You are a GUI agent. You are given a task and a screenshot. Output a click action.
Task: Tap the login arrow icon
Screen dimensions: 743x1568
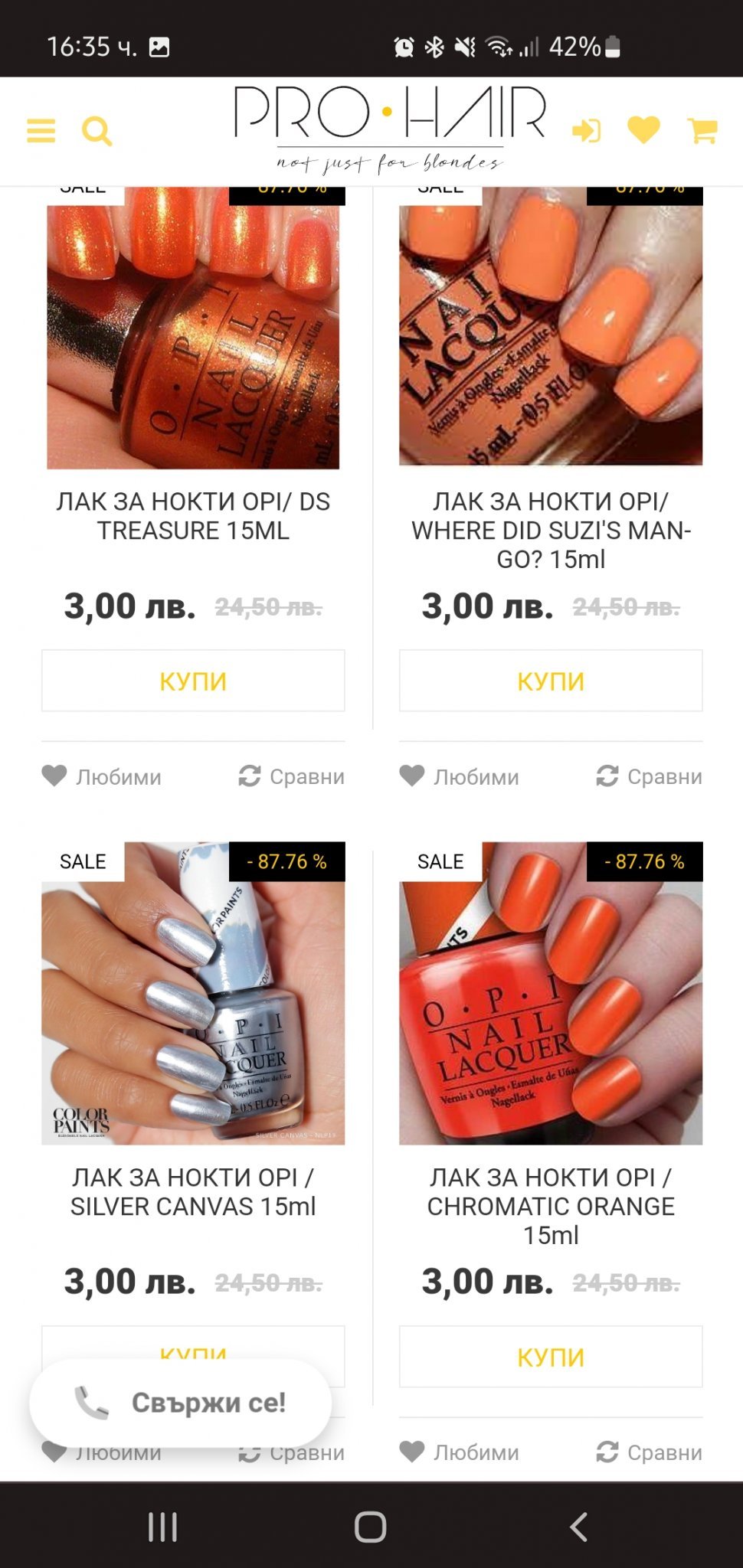click(586, 130)
